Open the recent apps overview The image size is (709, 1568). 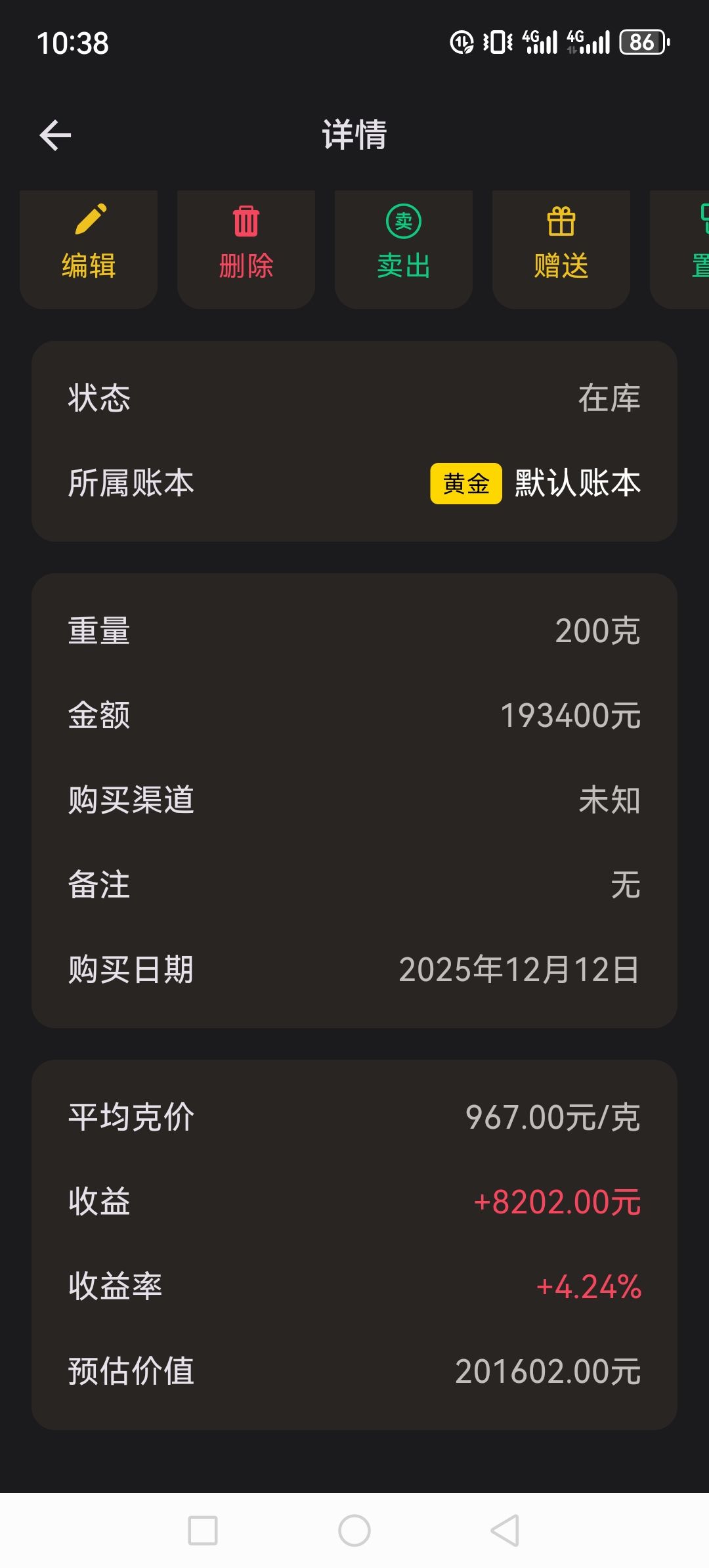tap(203, 1531)
